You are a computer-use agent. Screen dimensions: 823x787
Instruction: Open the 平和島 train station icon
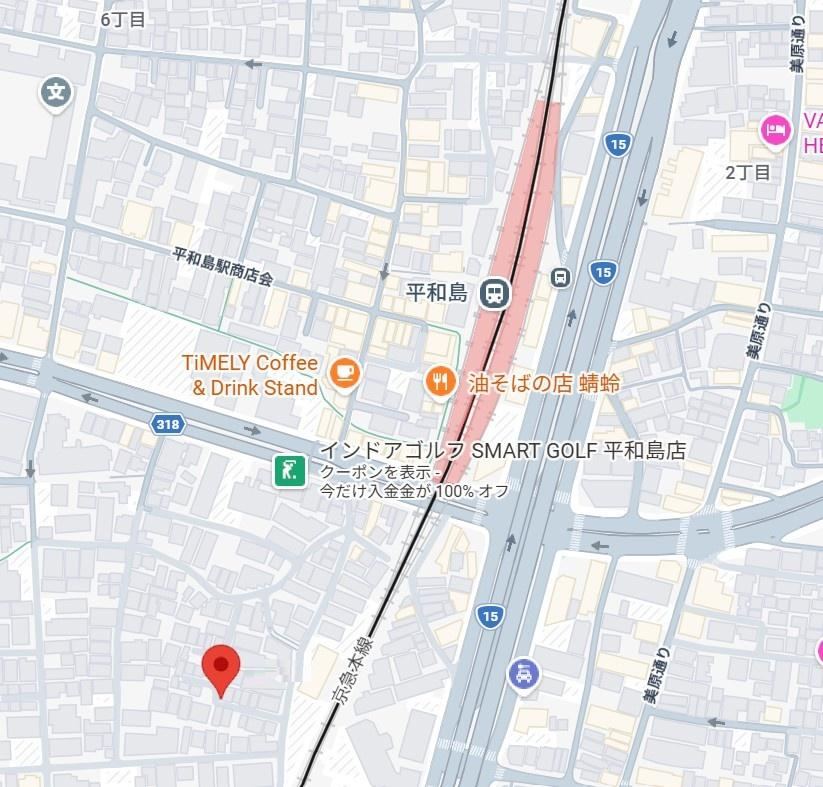493,293
